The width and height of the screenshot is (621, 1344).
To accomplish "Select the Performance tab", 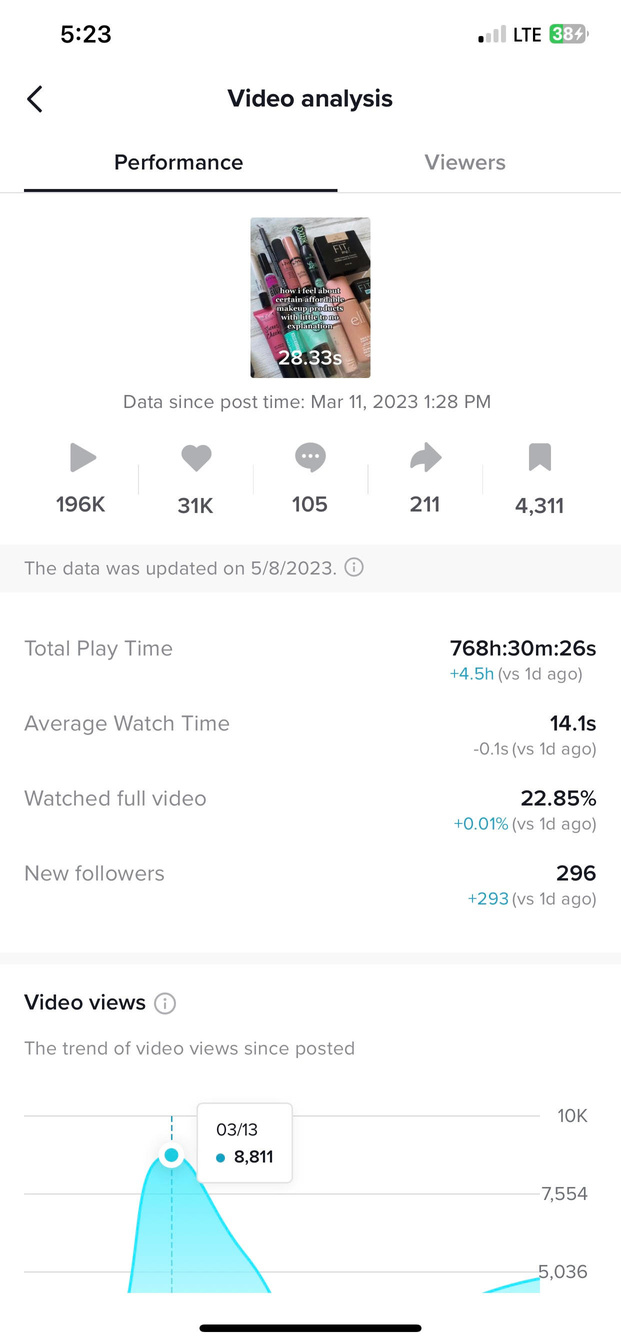I will 179,163.
